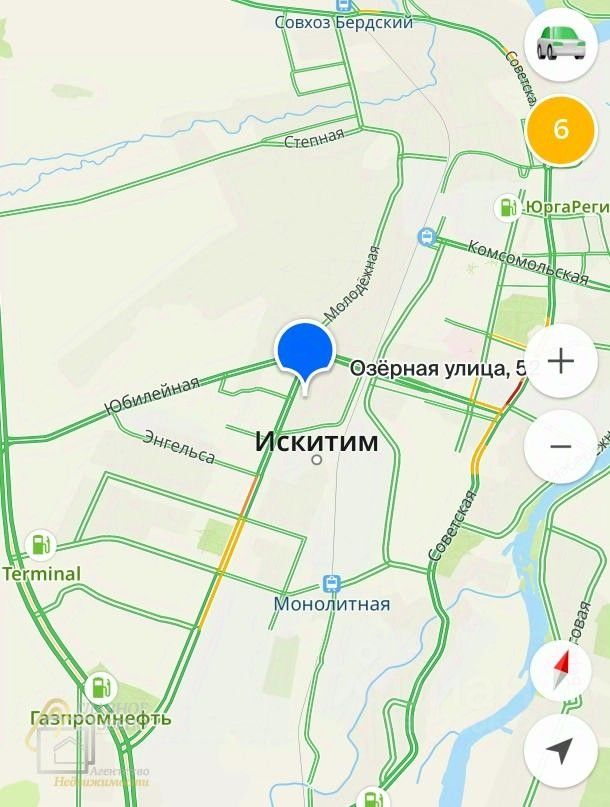Open the Terminal gas station marker
This screenshot has height=807, width=610.
click(x=41, y=545)
